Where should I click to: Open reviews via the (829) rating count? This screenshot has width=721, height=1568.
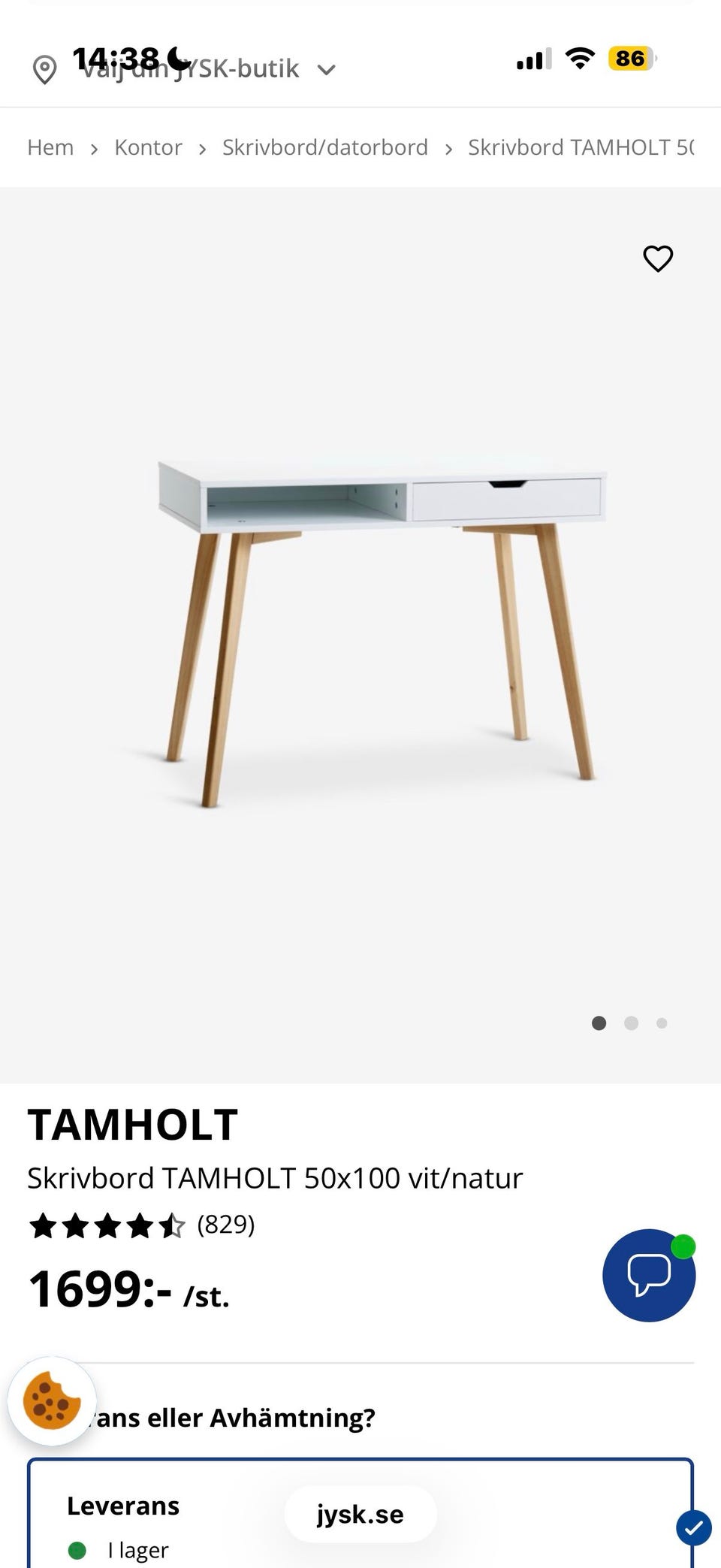pos(225,1225)
